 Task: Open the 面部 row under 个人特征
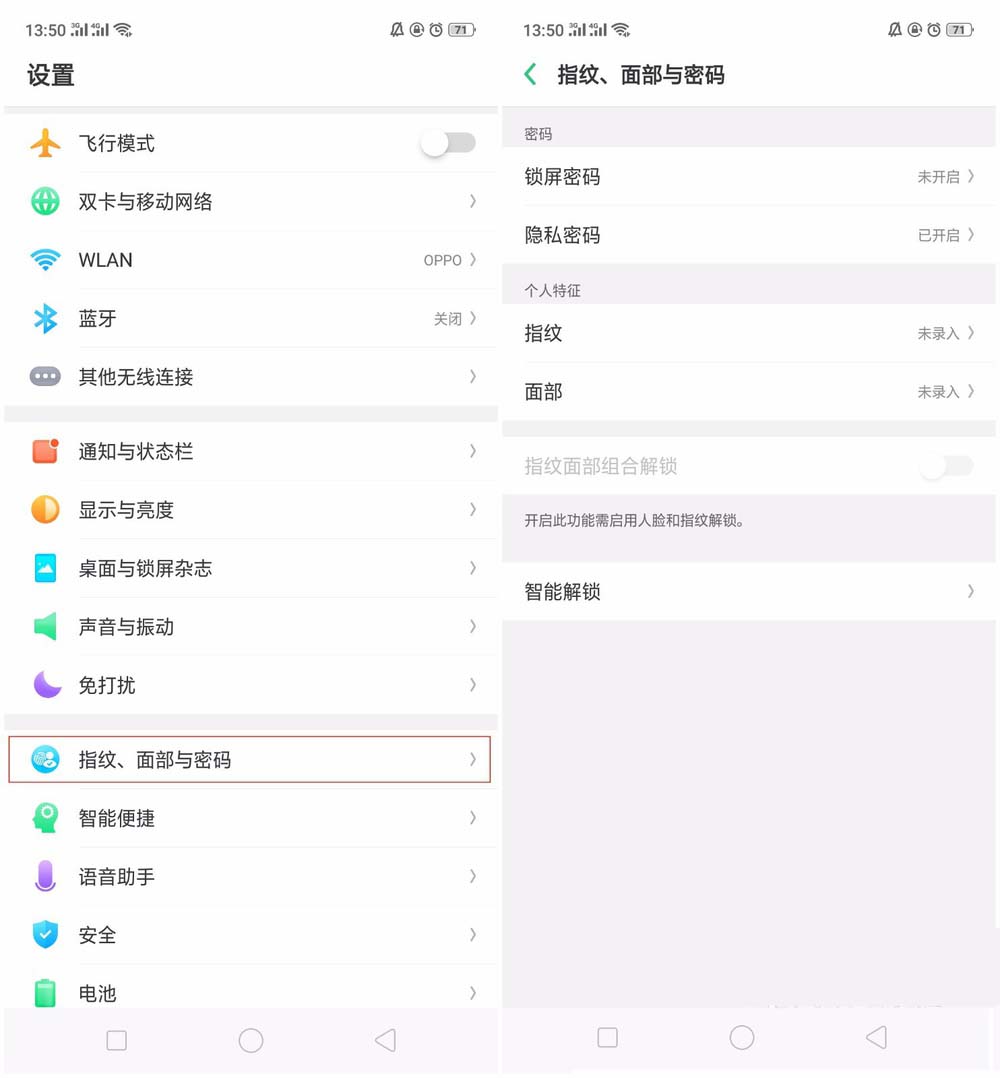click(748, 392)
